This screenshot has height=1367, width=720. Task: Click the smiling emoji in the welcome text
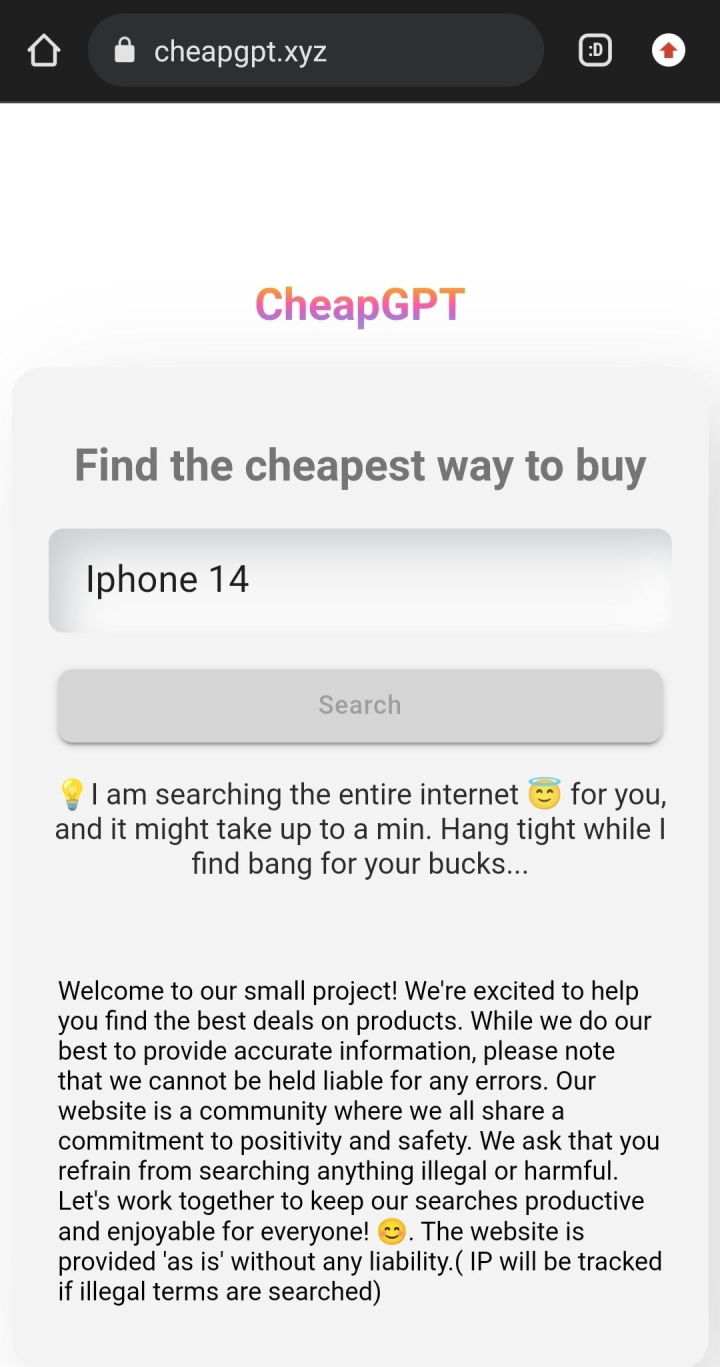point(390,1231)
